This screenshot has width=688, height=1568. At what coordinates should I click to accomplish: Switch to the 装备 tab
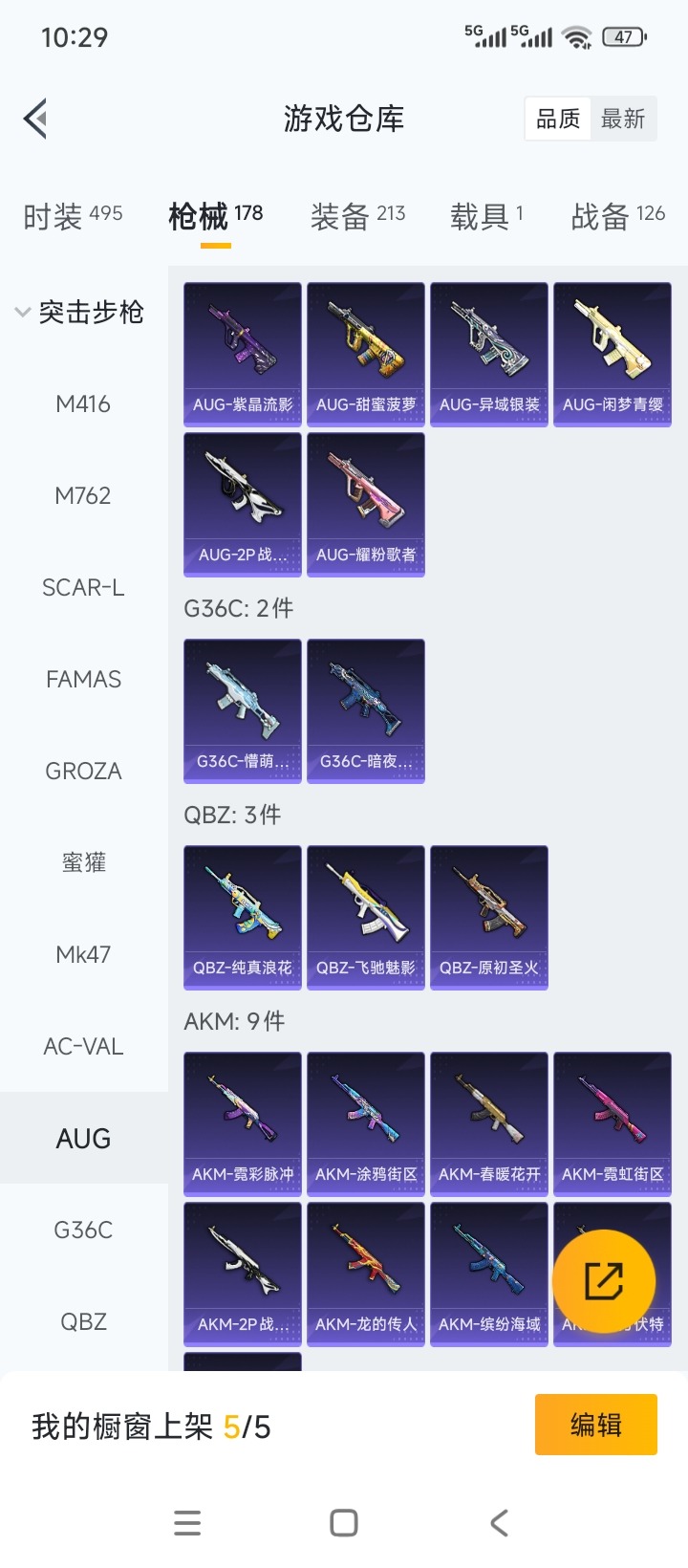coord(357,216)
